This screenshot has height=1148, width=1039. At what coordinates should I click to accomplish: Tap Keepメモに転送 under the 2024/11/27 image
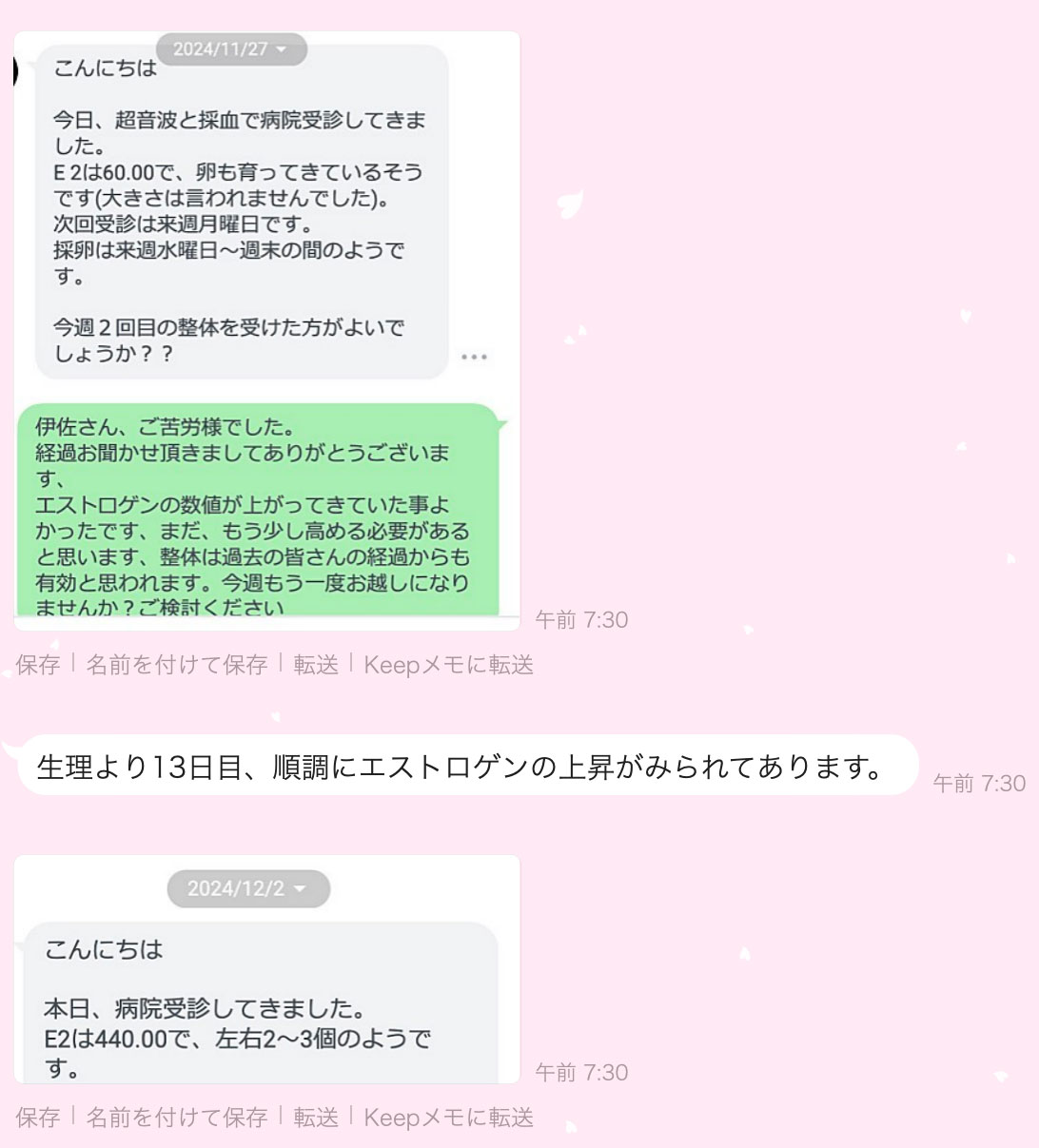tap(448, 665)
